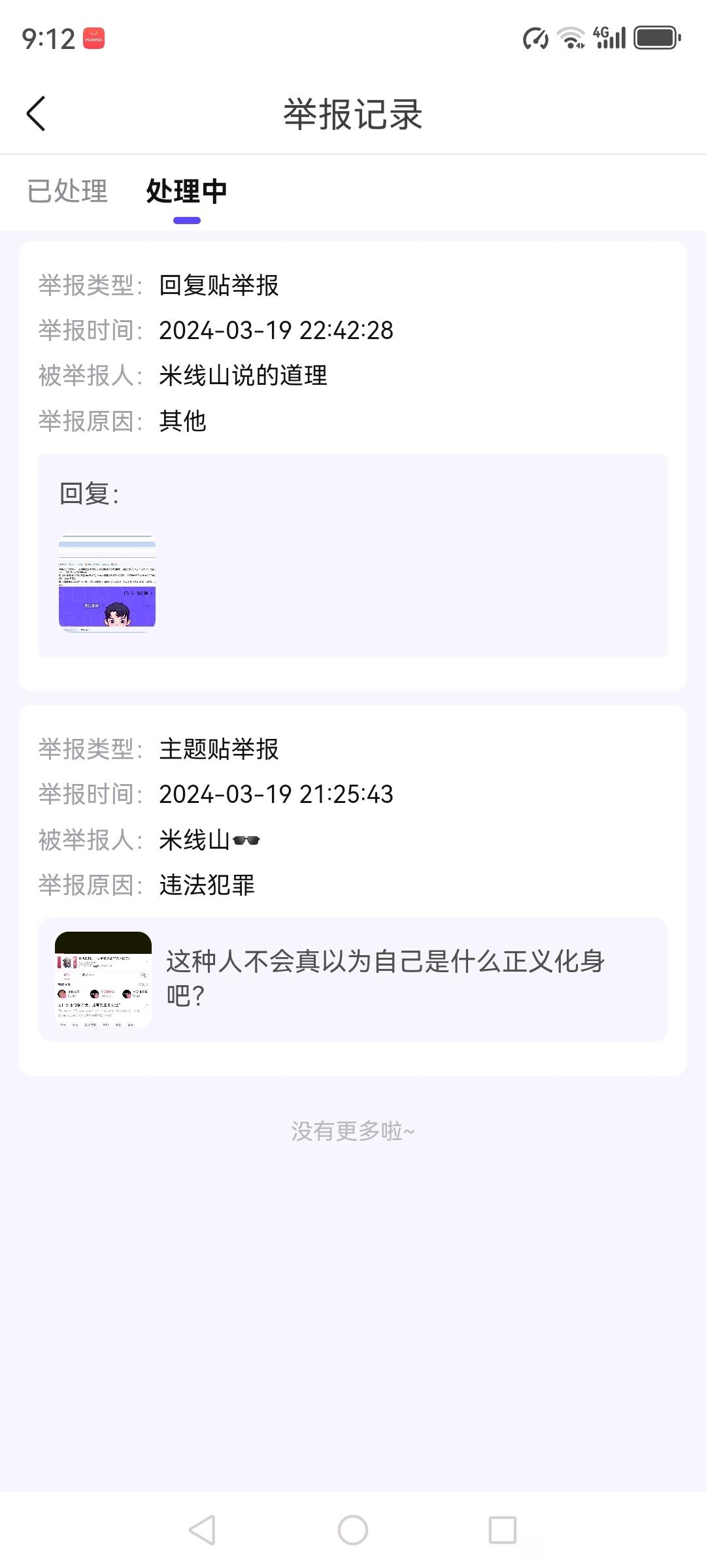Open the screenshot image in the 回复 report
This screenshot has height=1568, width=706.
pyautogui.click(x=107, y=583)
